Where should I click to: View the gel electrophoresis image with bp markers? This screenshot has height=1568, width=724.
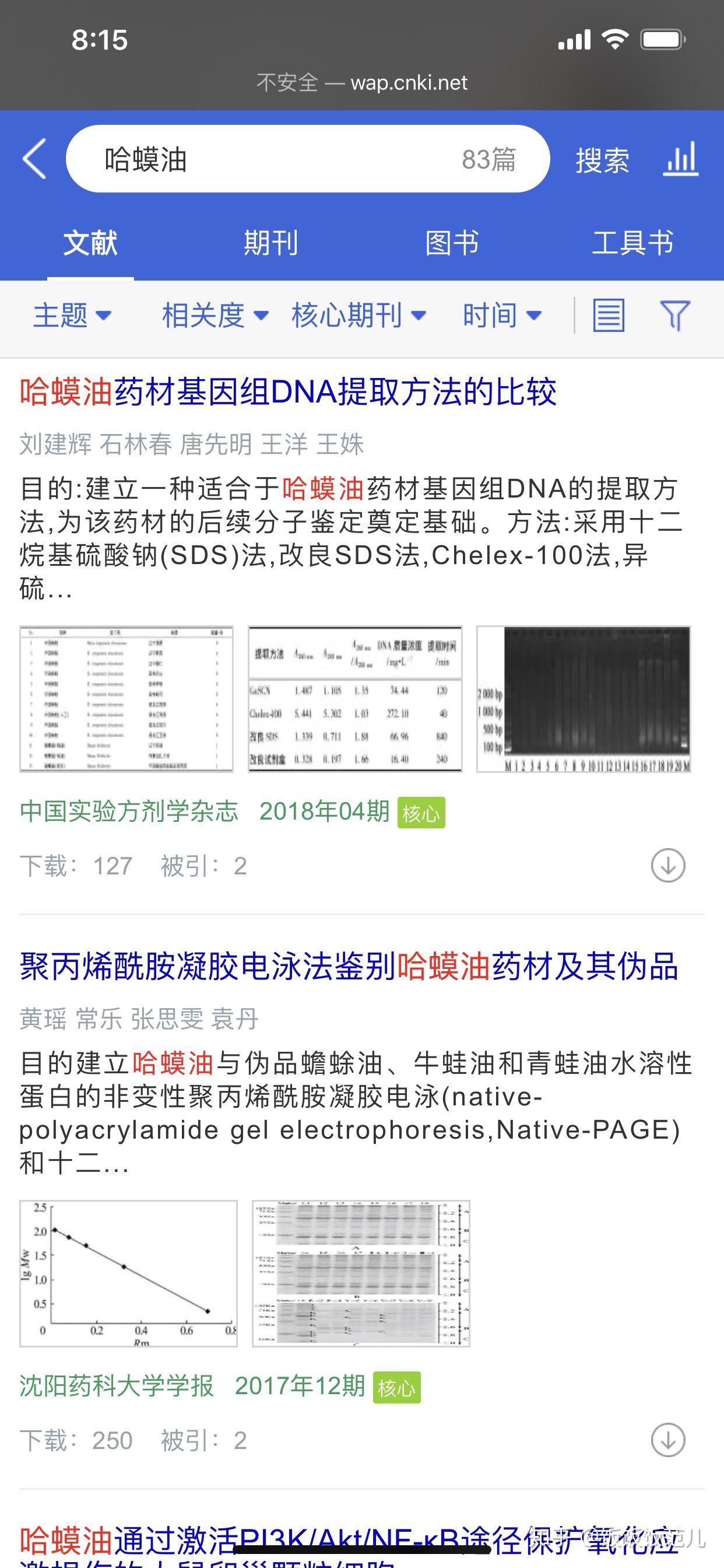[584, 699]
